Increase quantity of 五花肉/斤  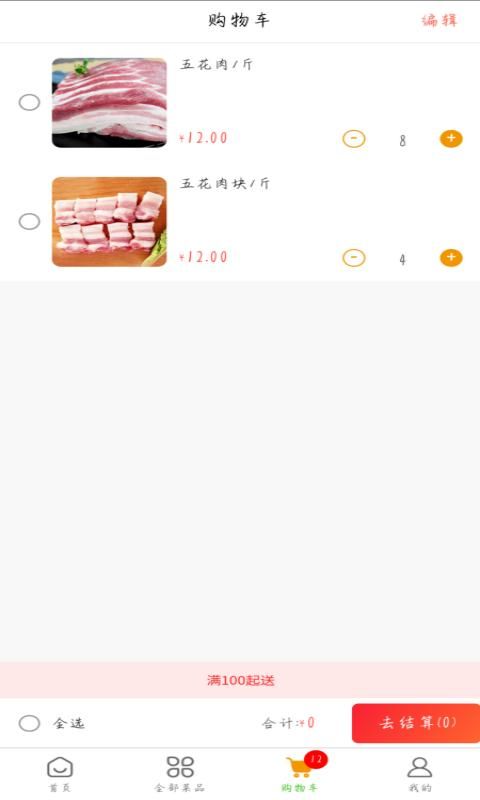coord(451,139)
